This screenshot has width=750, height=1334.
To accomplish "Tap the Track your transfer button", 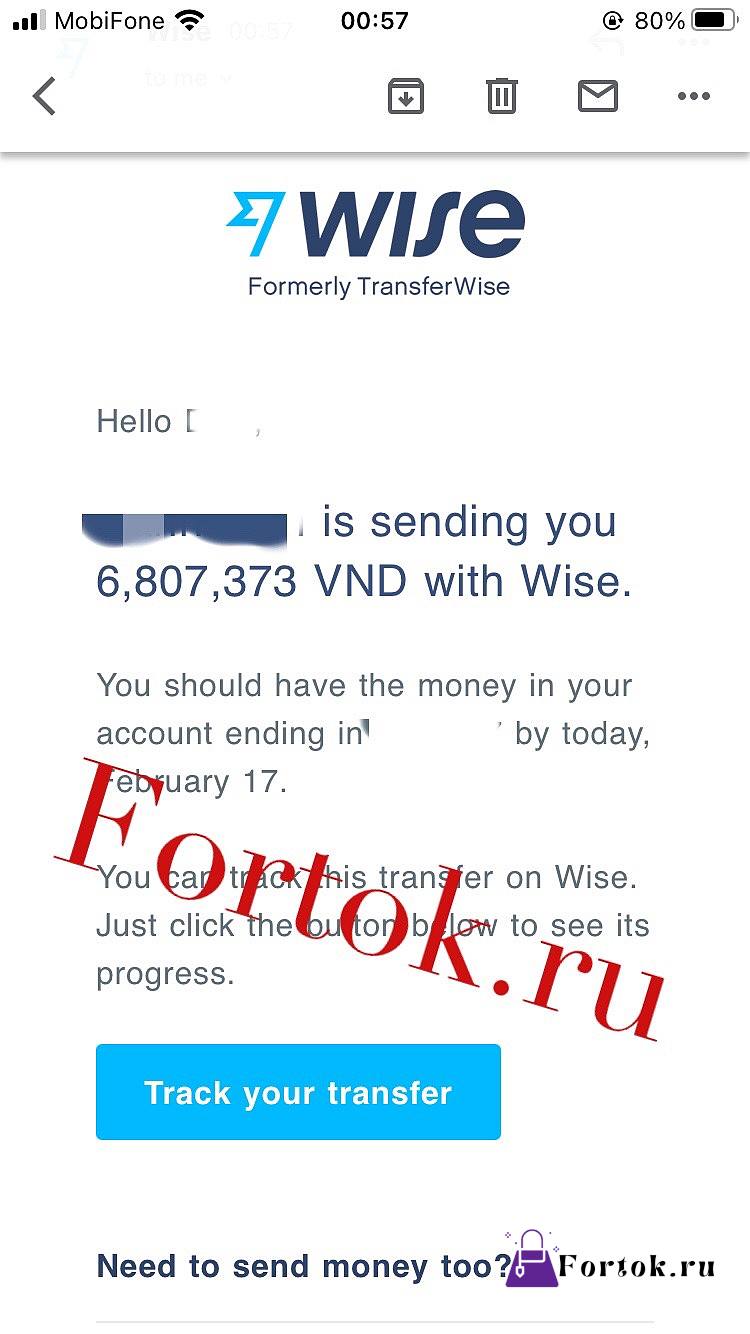I will [x=298, y=1092].
